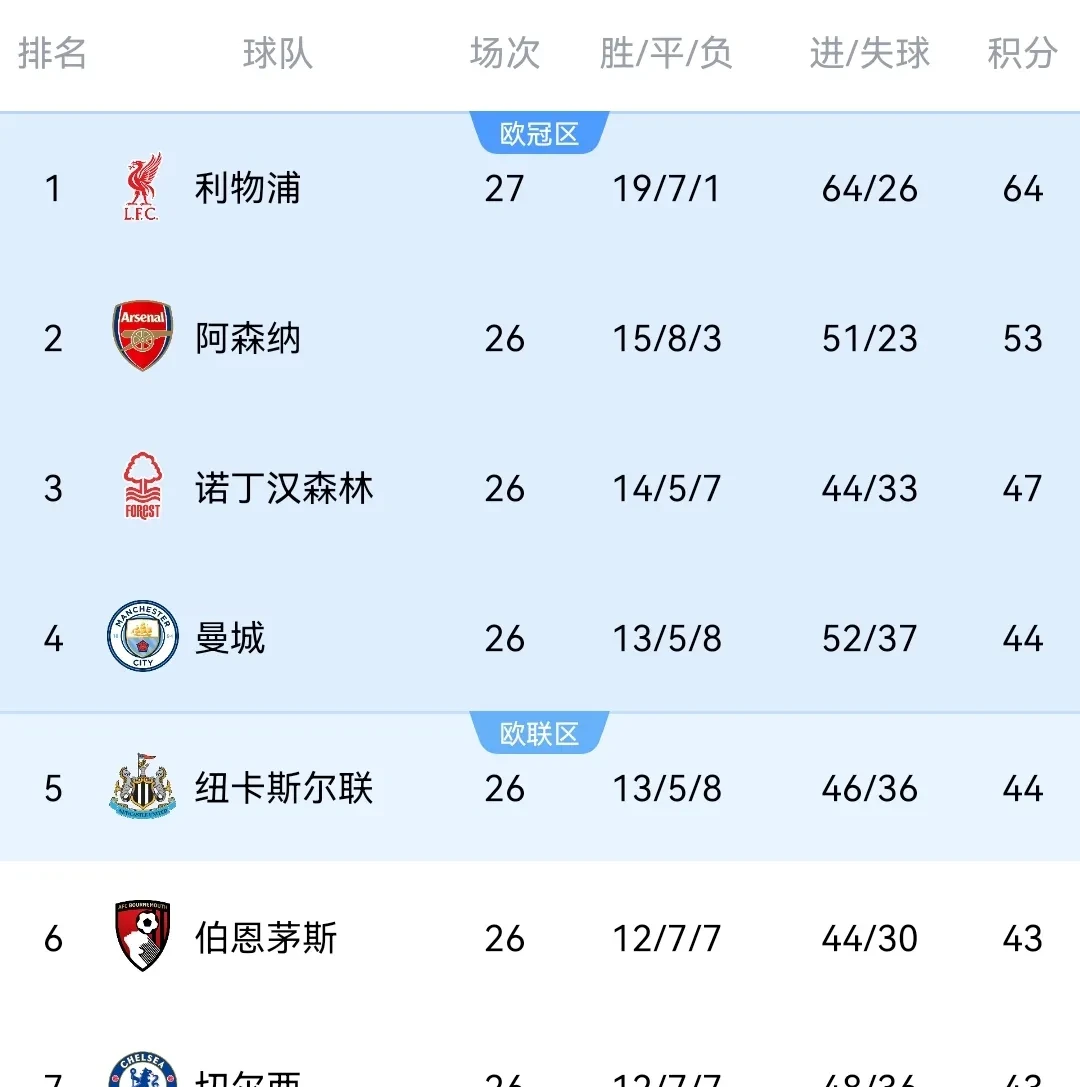Click the Chelsea crest at the bottom

pos(142,1075)
